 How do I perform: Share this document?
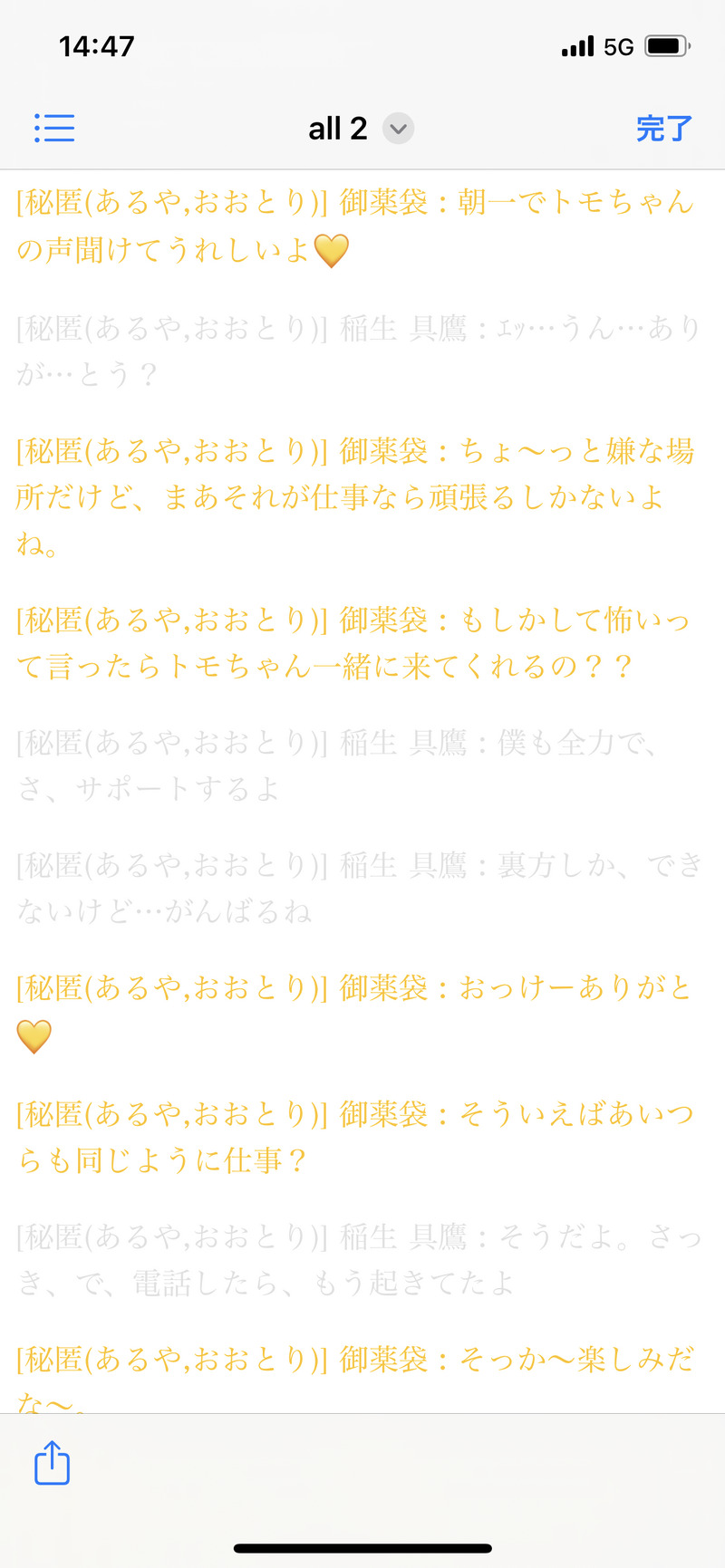pos(52,1462)
